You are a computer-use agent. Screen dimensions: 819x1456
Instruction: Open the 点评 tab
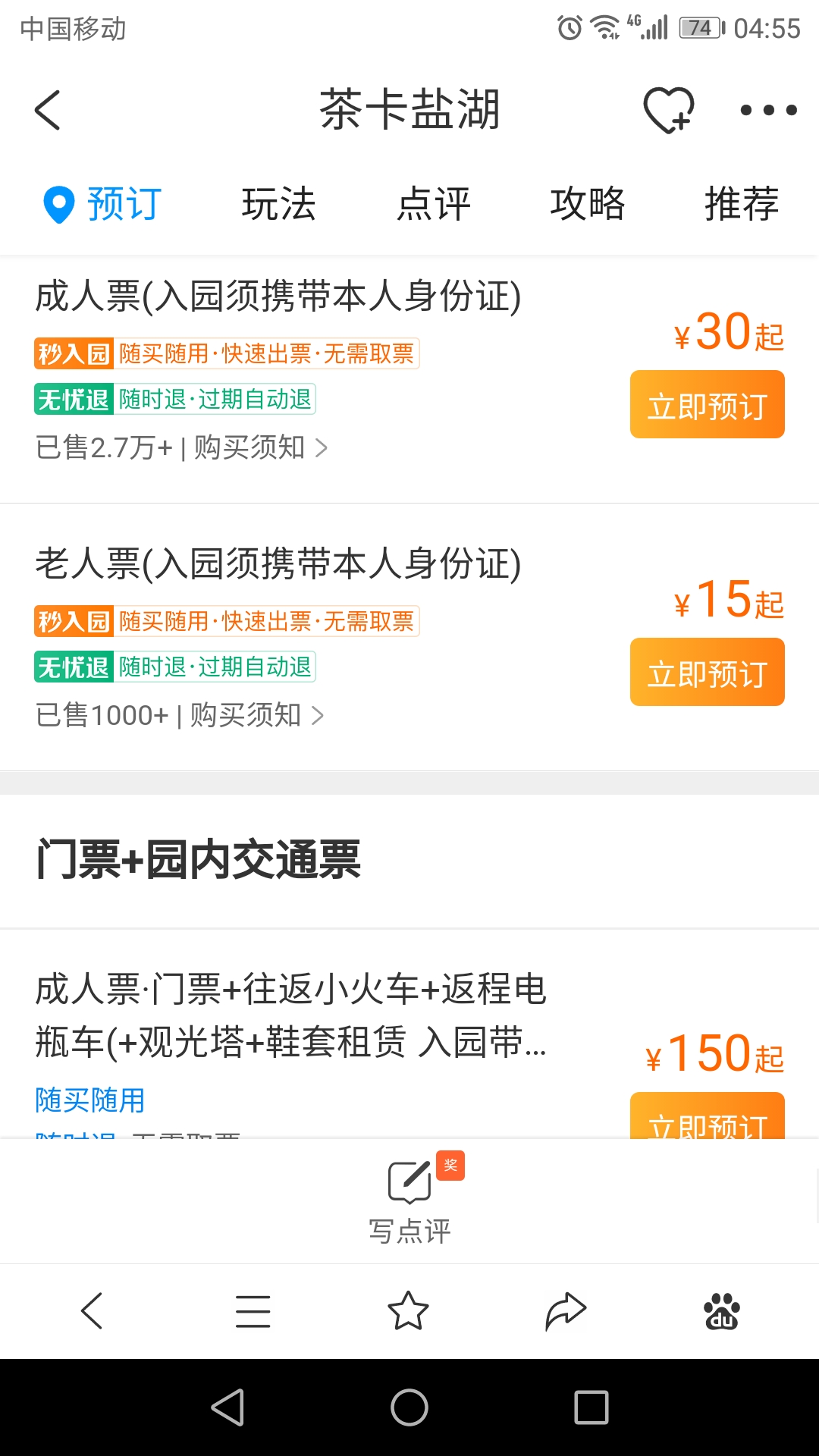point(434,204)
